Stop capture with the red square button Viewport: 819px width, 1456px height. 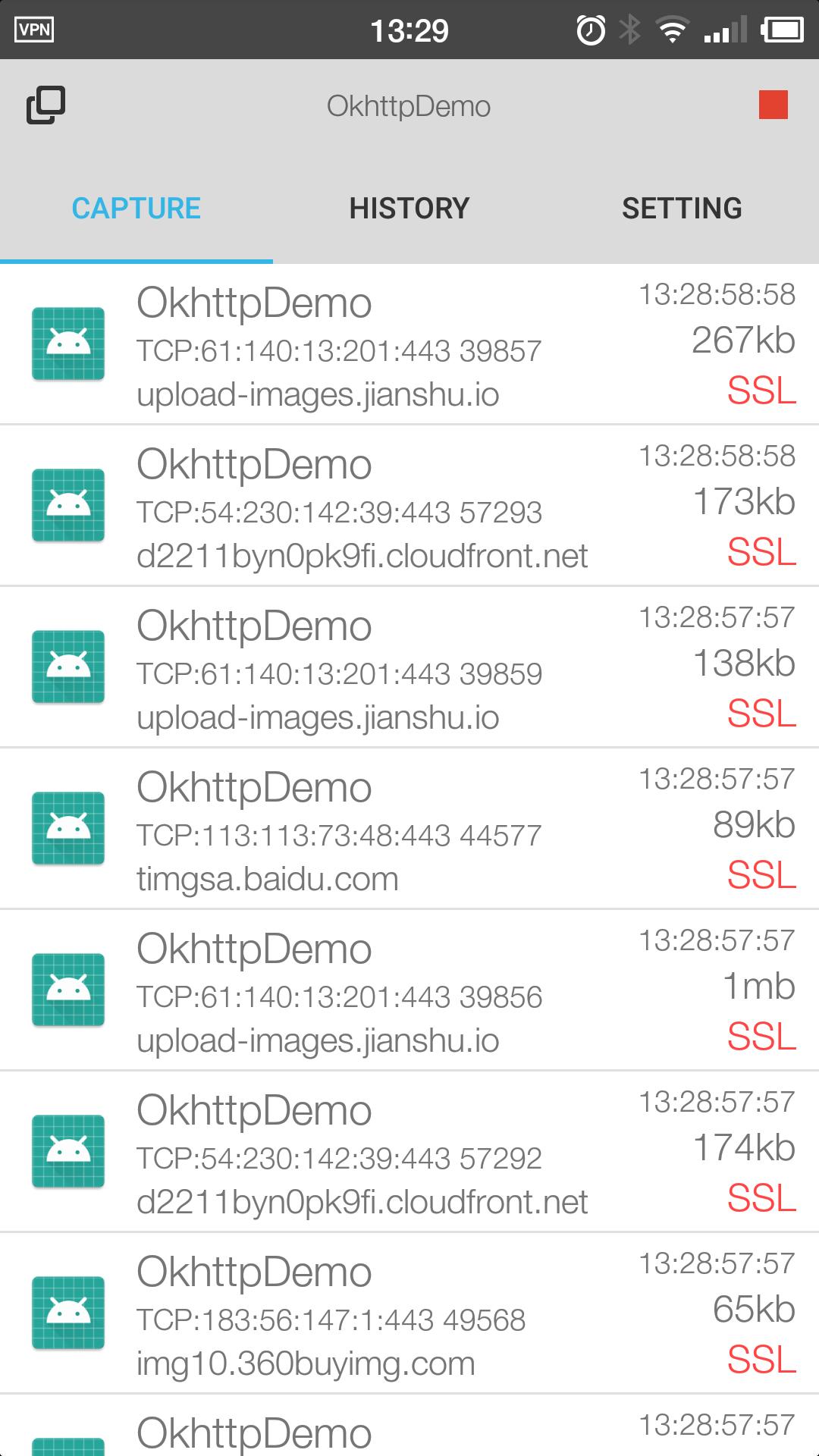(773, 105)
